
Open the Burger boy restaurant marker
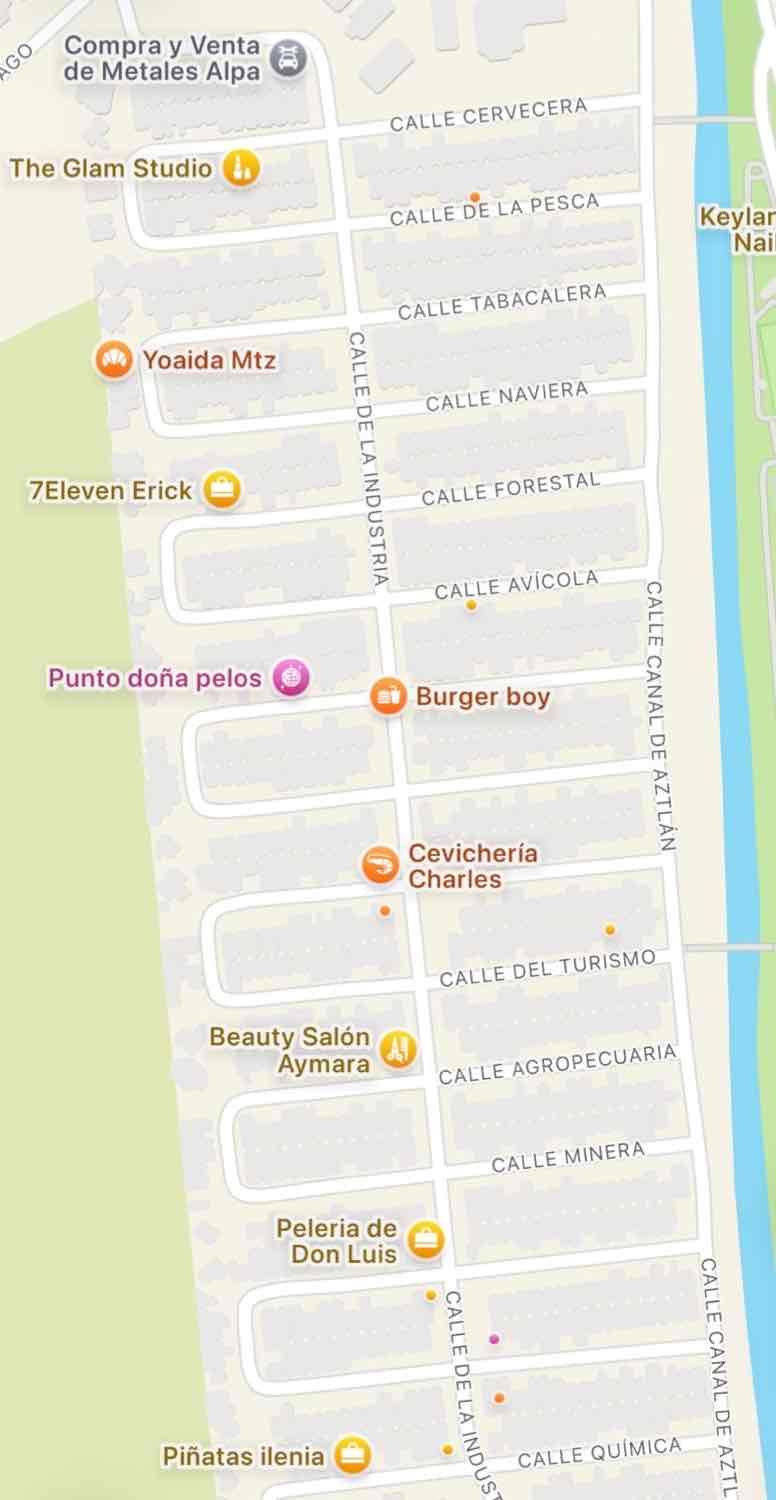[x=388, y=696]
